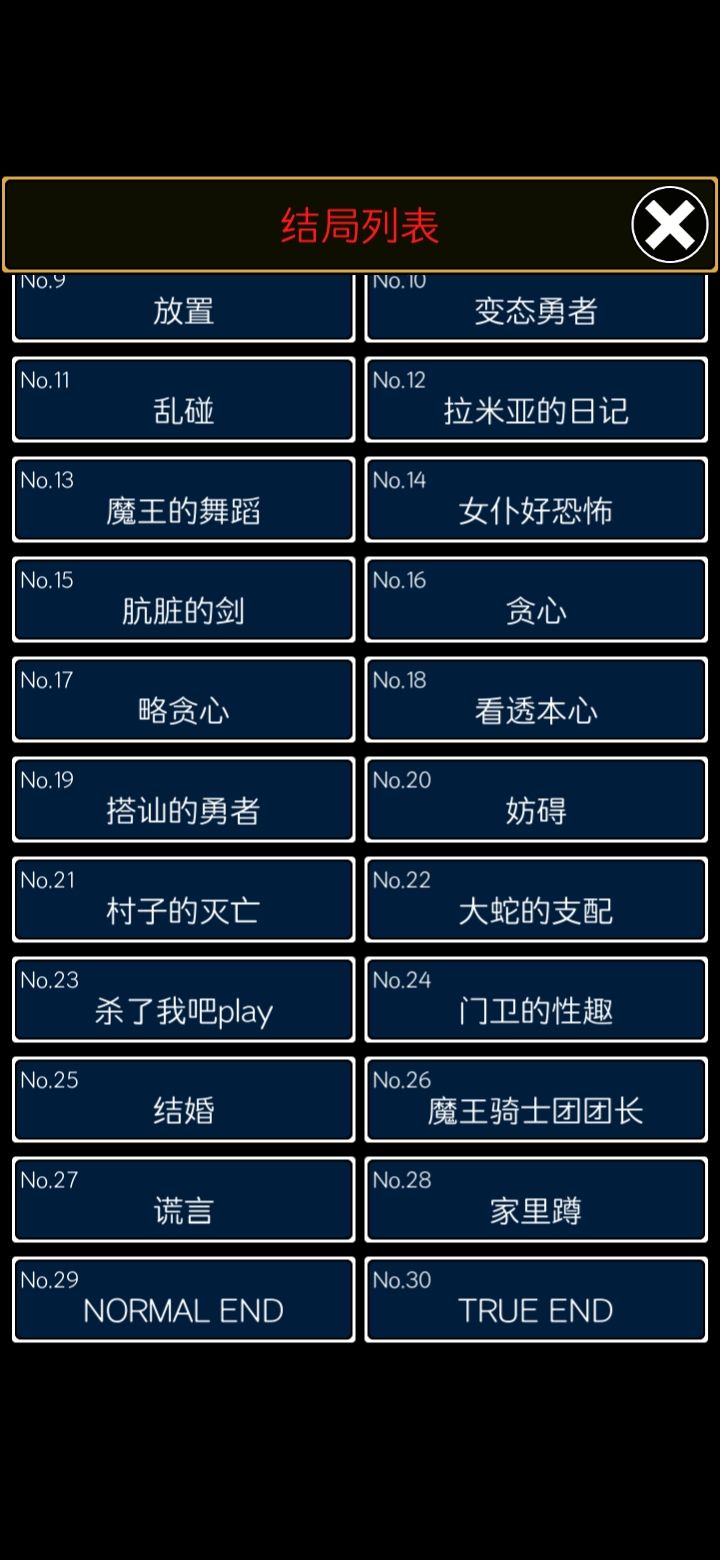Open ending No.24 门卫的性趣

coord(536,1000)
